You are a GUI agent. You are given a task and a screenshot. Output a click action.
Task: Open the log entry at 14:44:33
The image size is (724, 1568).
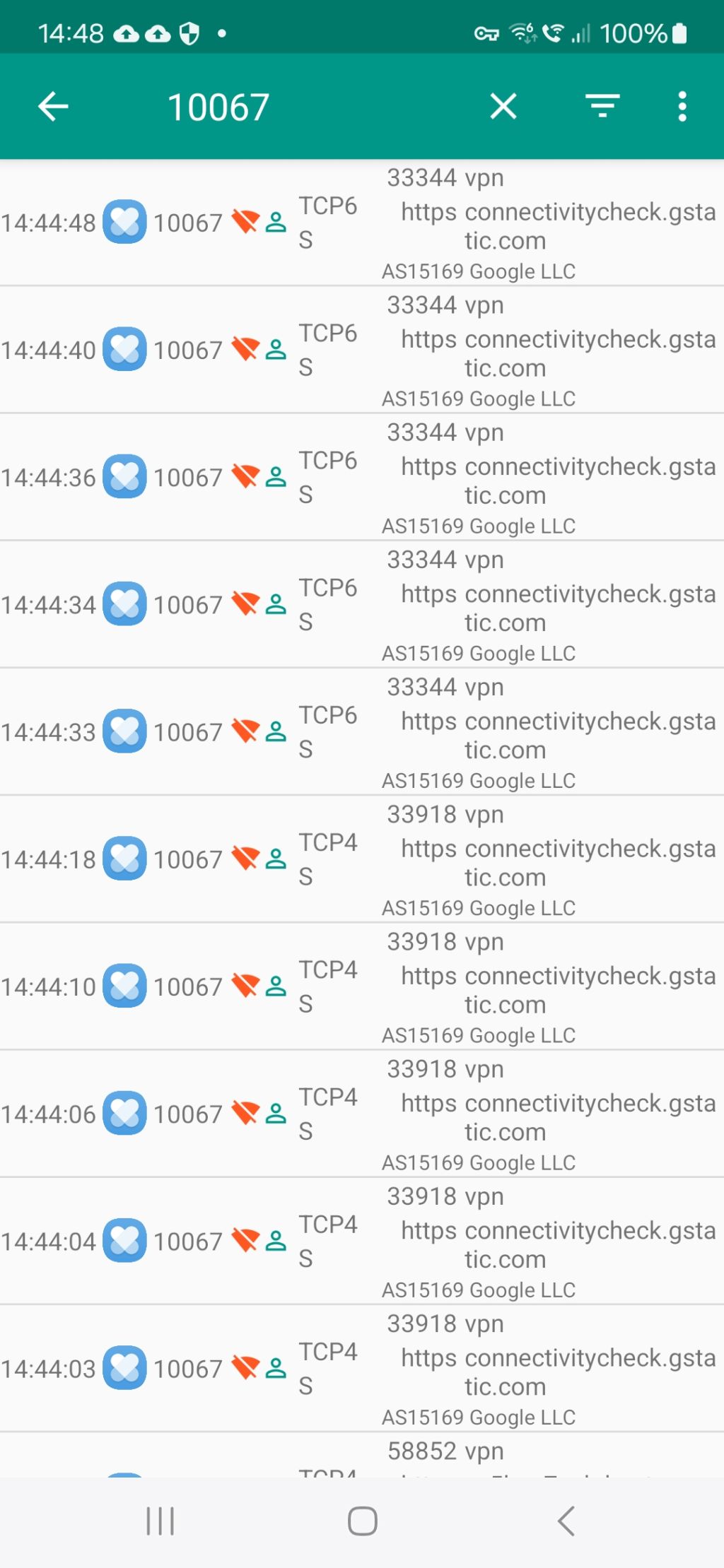(x=362, y=731)
